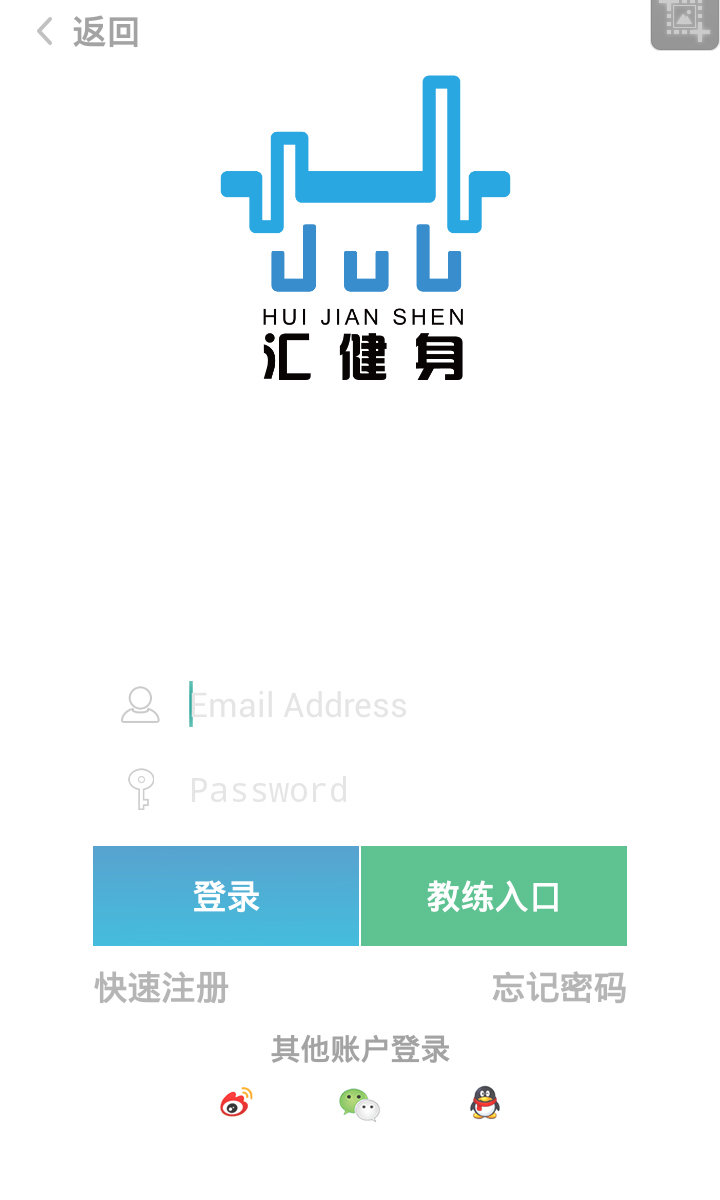Sign in with the QQ penguin icon

(485, 1103)
